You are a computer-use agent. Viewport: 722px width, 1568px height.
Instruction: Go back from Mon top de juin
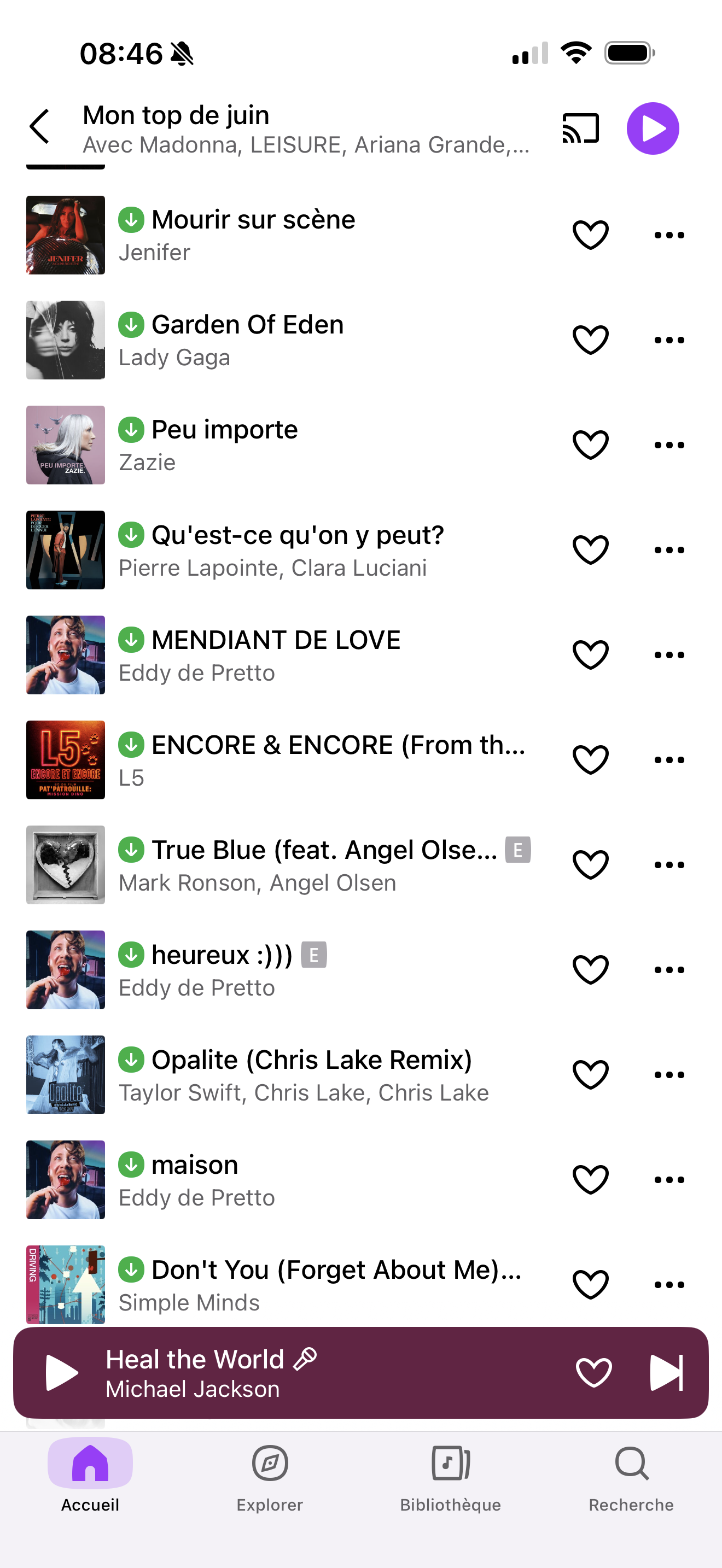coord(39,127)
